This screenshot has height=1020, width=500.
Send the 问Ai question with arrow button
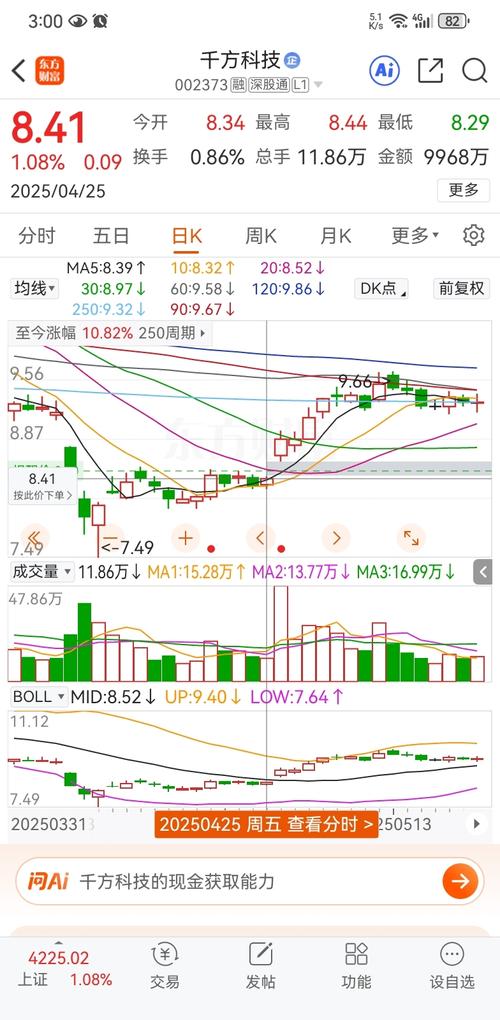[460, 881]
